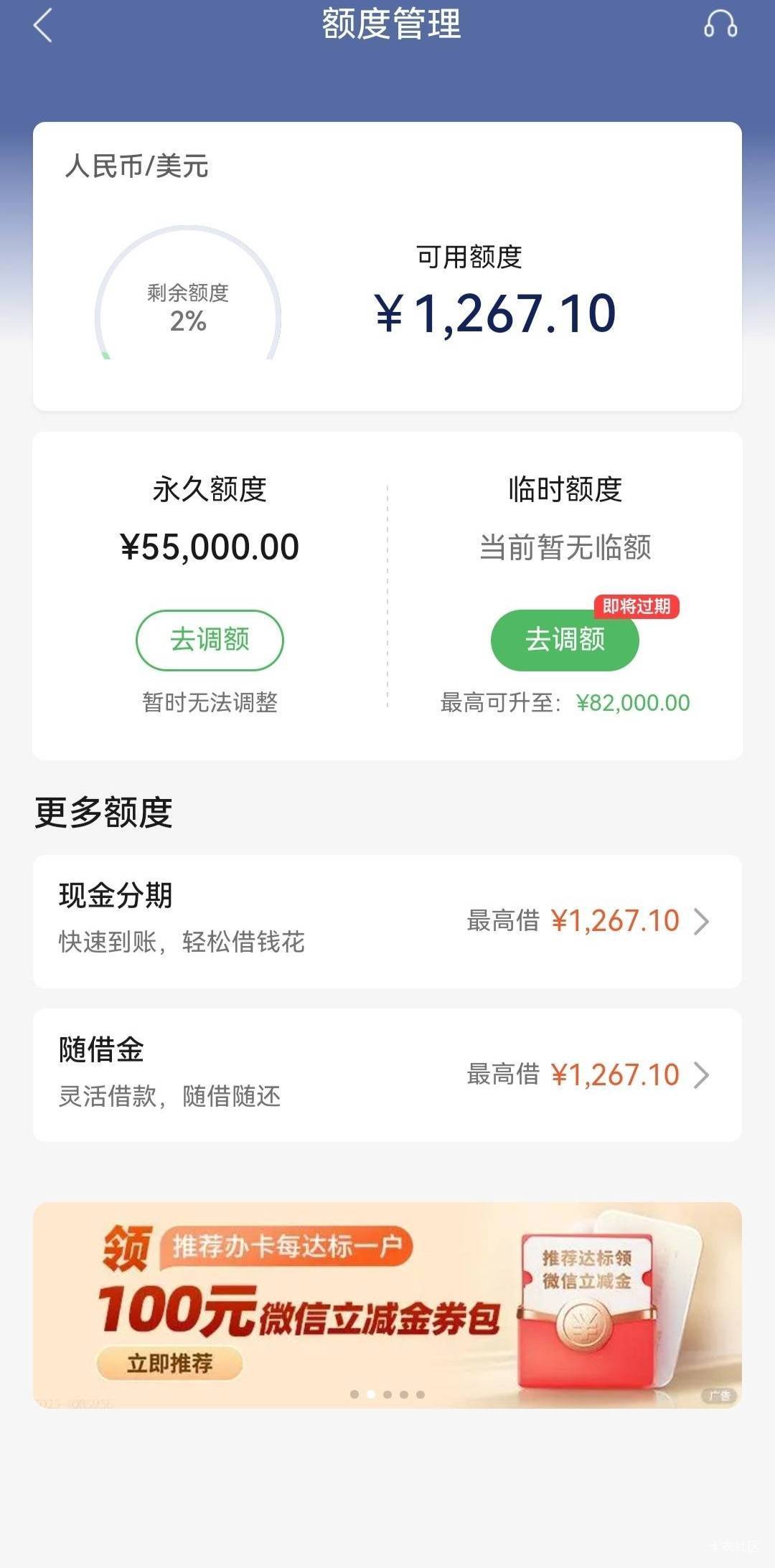This screenshot has width=775, height=1568.
Task: Open the 现金分期 row
Action: (x=387, y=921)
